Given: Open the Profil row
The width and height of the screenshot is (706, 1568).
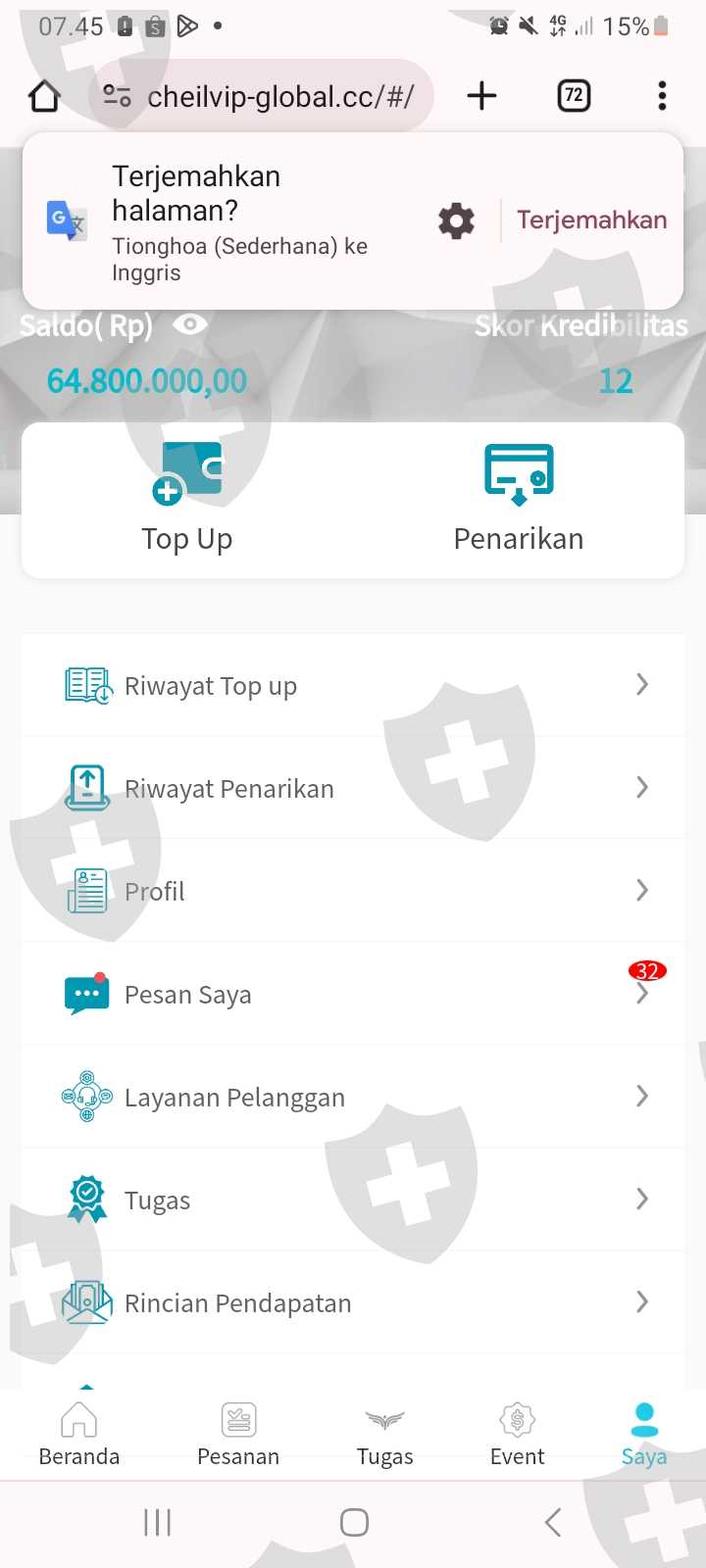Looking at the screenshot, I should (x=353, y=891).
